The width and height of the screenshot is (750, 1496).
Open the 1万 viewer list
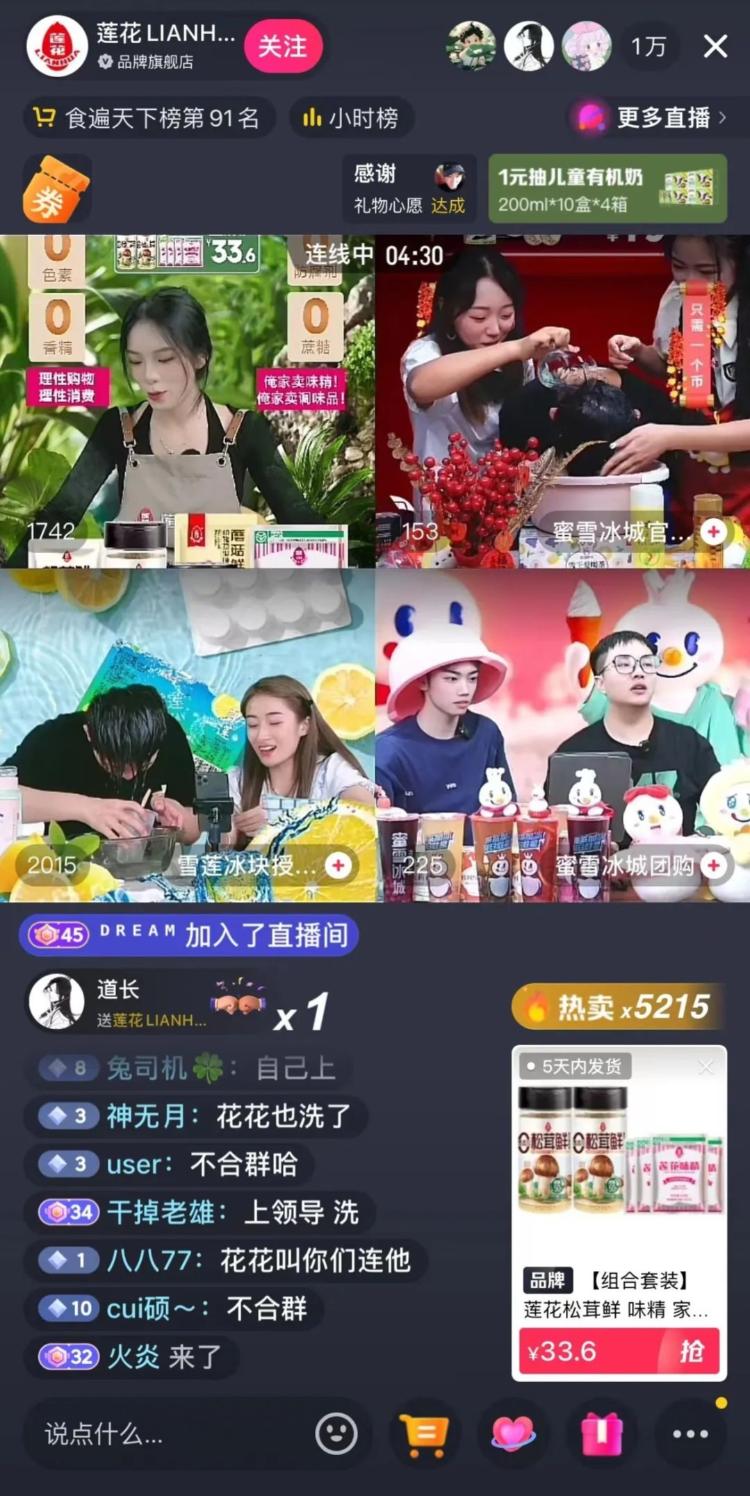click(x=648, y=46)
